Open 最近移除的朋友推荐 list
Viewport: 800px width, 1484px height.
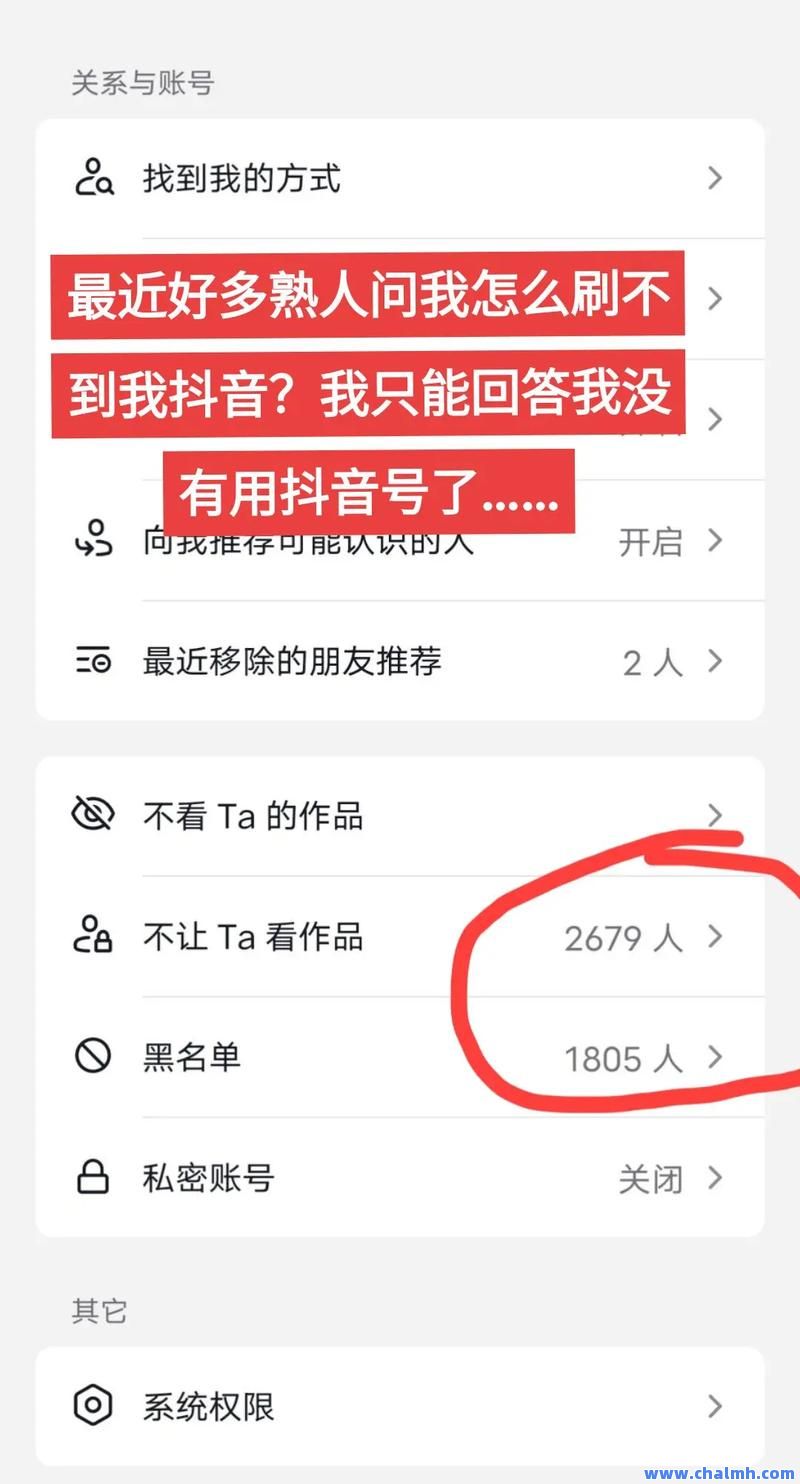[x=400, y=661]
